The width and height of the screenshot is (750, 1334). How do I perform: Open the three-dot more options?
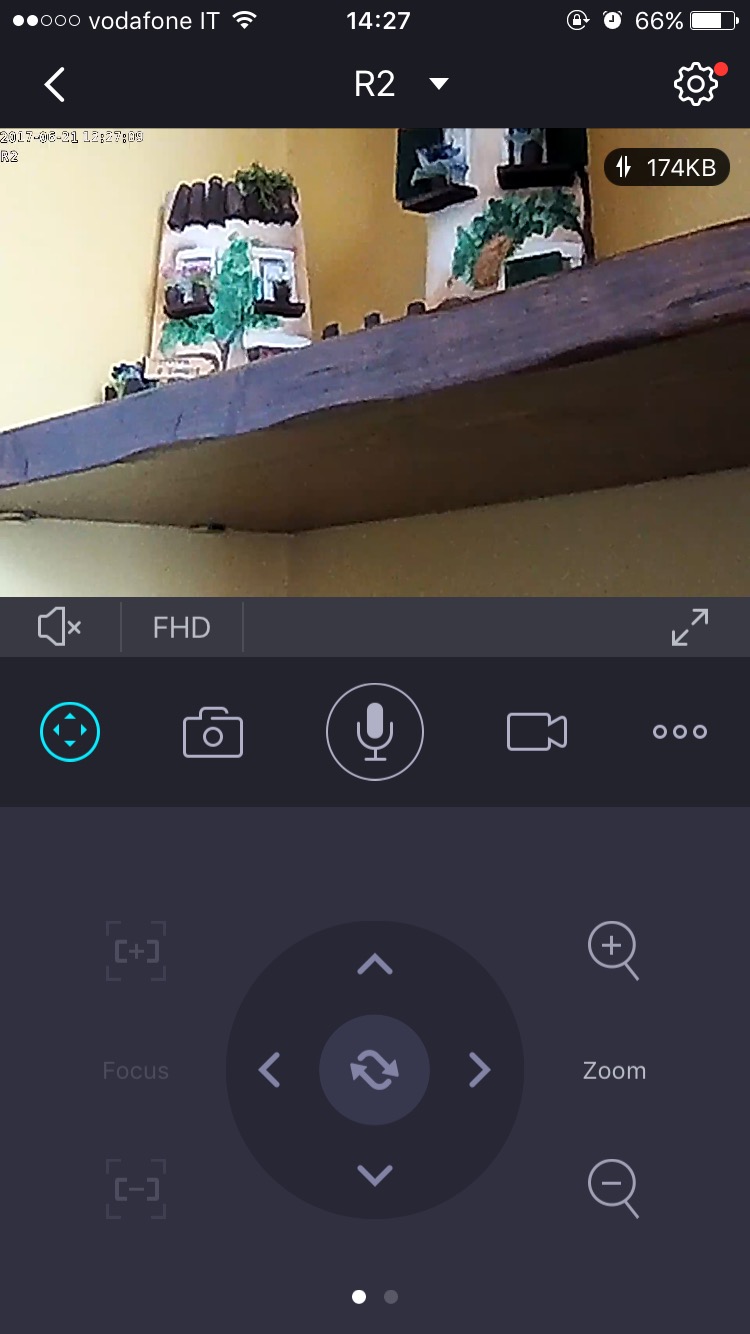[680, 732]
